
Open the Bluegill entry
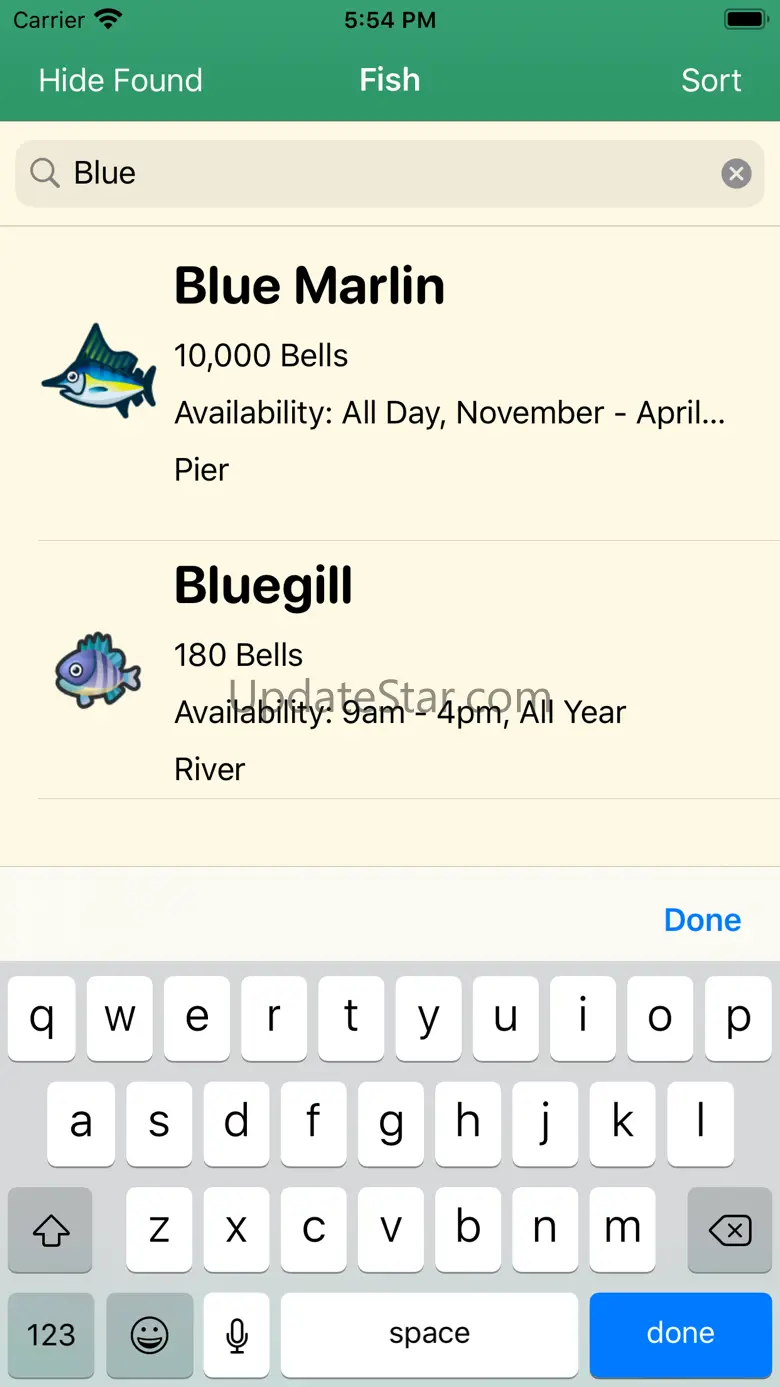390,670
